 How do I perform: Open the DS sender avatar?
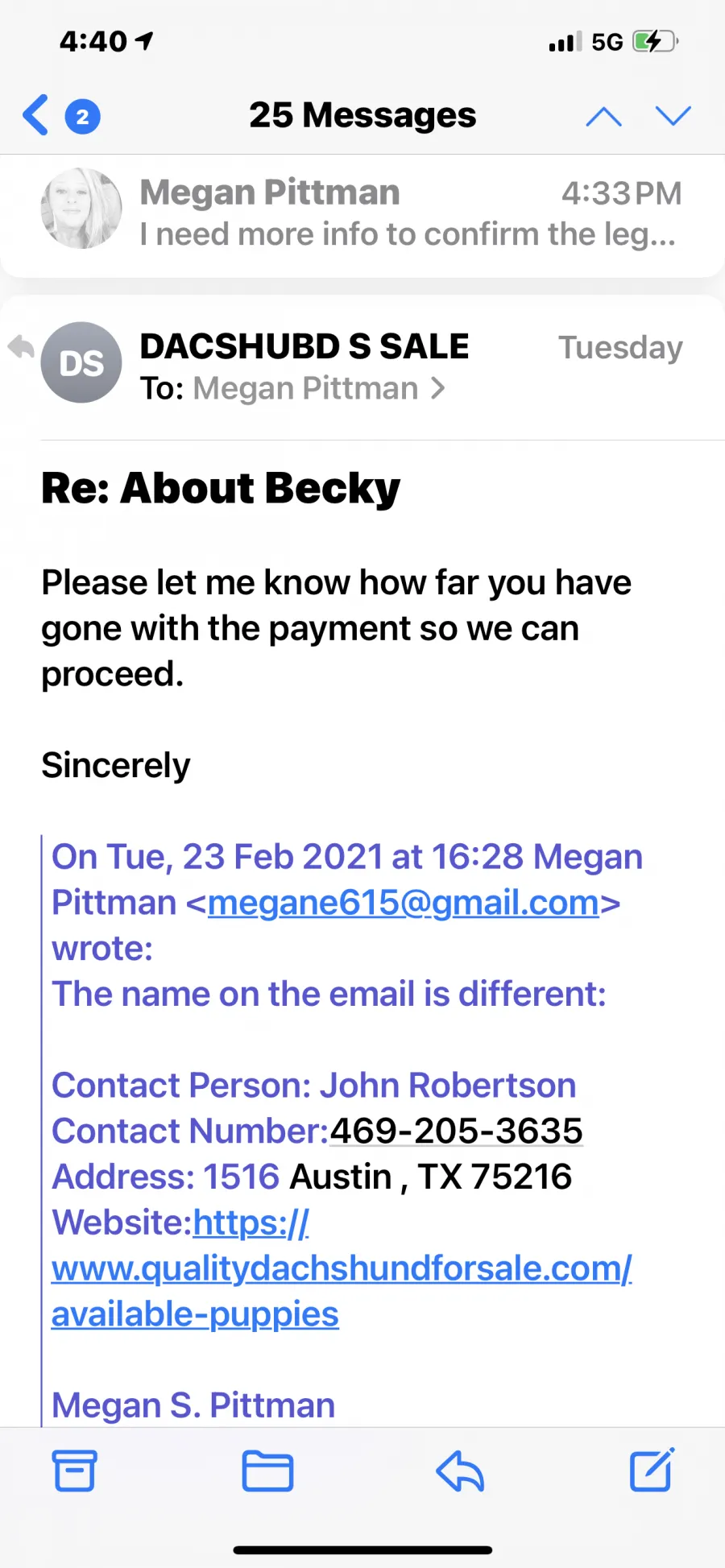tap(81, 362)
